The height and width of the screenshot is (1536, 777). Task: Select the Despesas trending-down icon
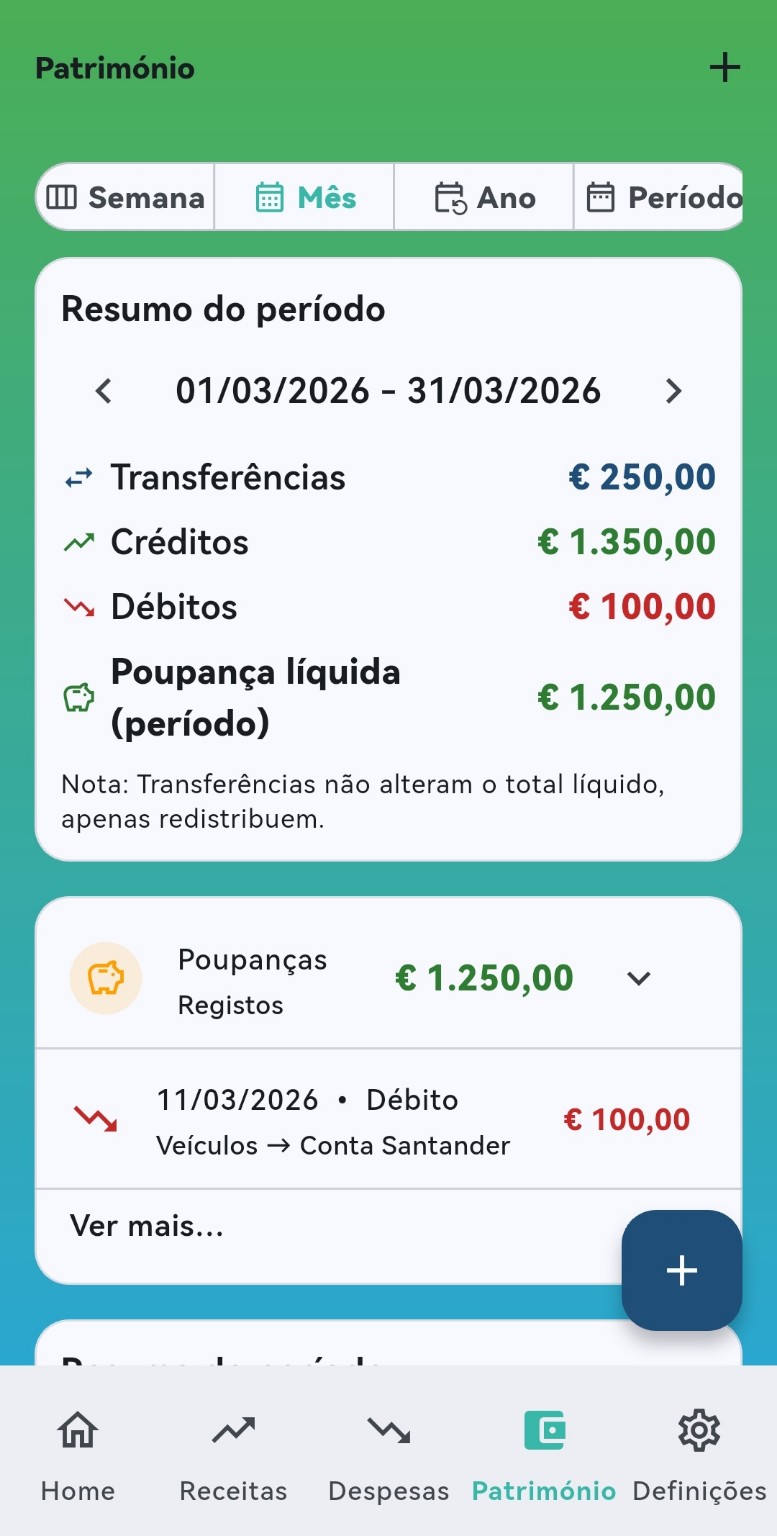pyautogui.click(x=388, y=1431)
